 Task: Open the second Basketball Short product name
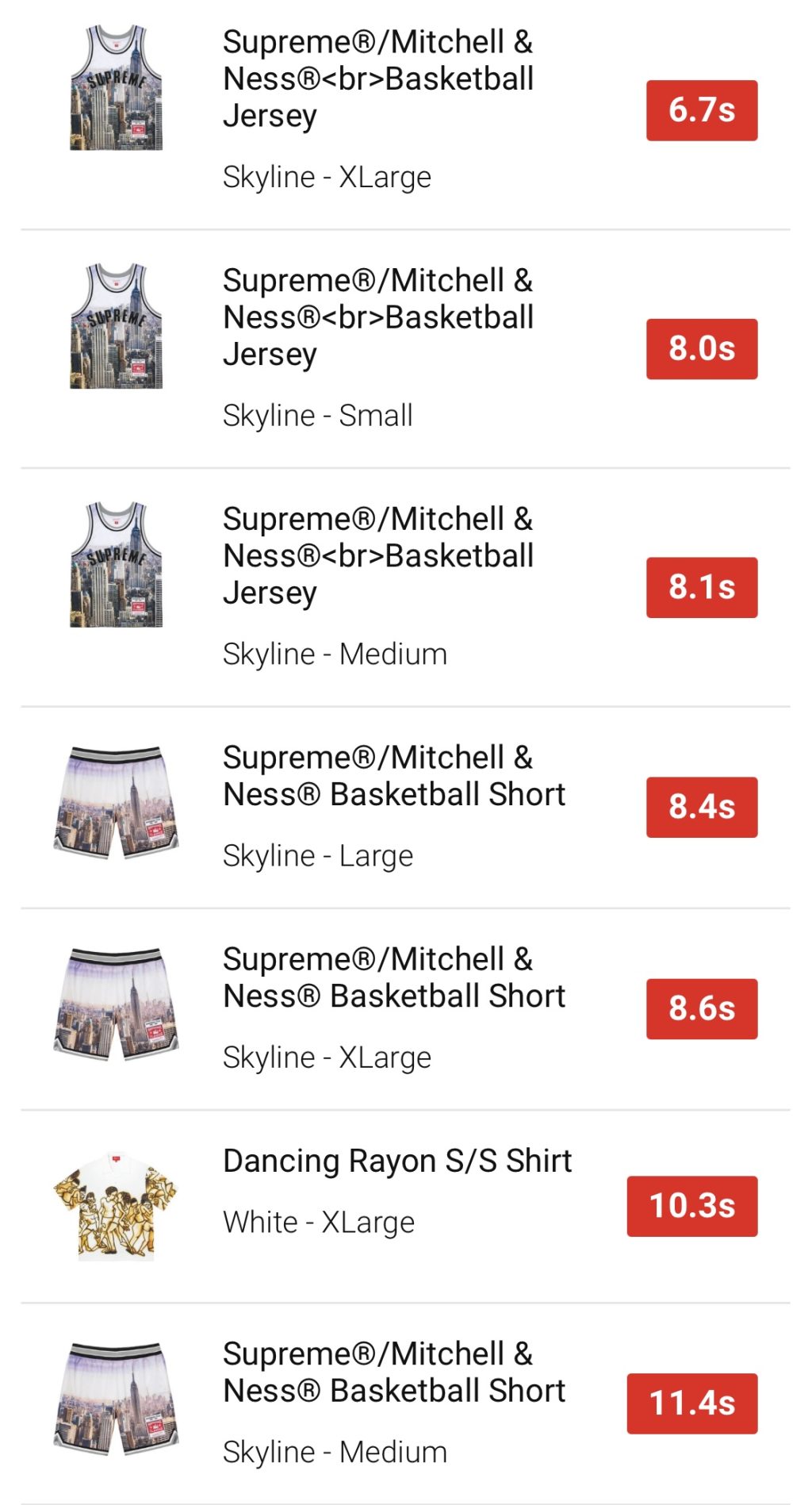click(x=395, y=977)
